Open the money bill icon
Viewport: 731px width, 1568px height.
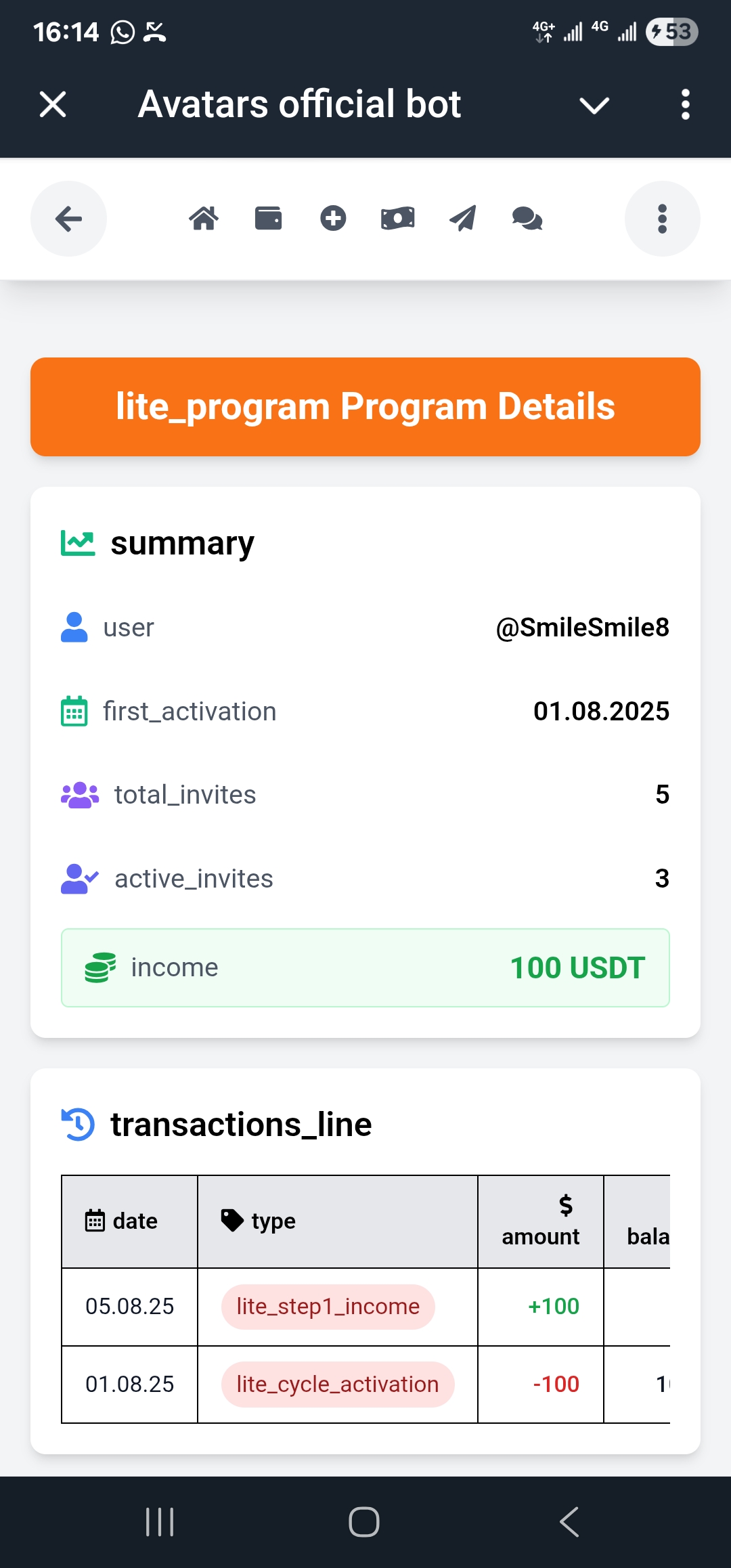click(398, 219)
